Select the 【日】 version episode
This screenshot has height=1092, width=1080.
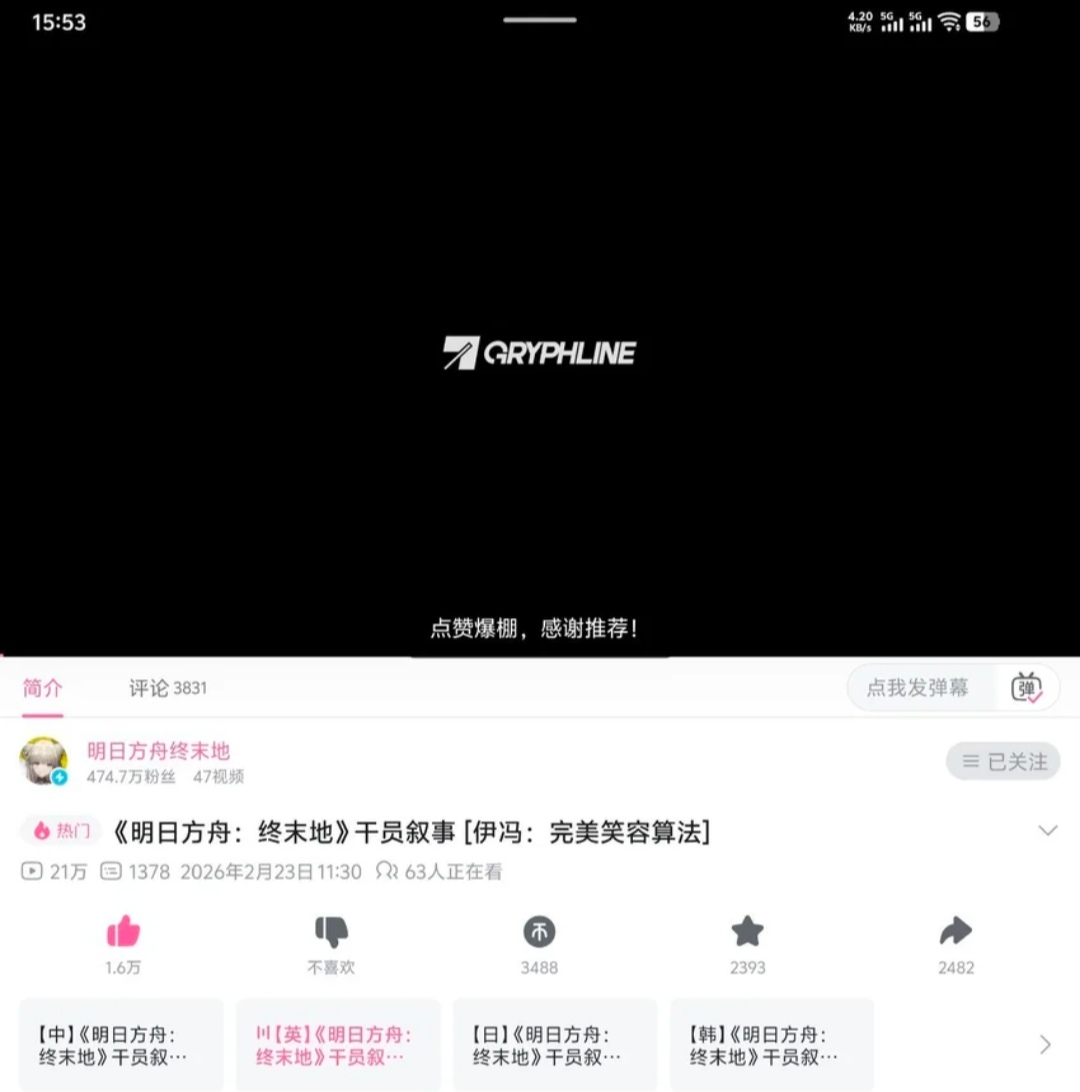555,1045
